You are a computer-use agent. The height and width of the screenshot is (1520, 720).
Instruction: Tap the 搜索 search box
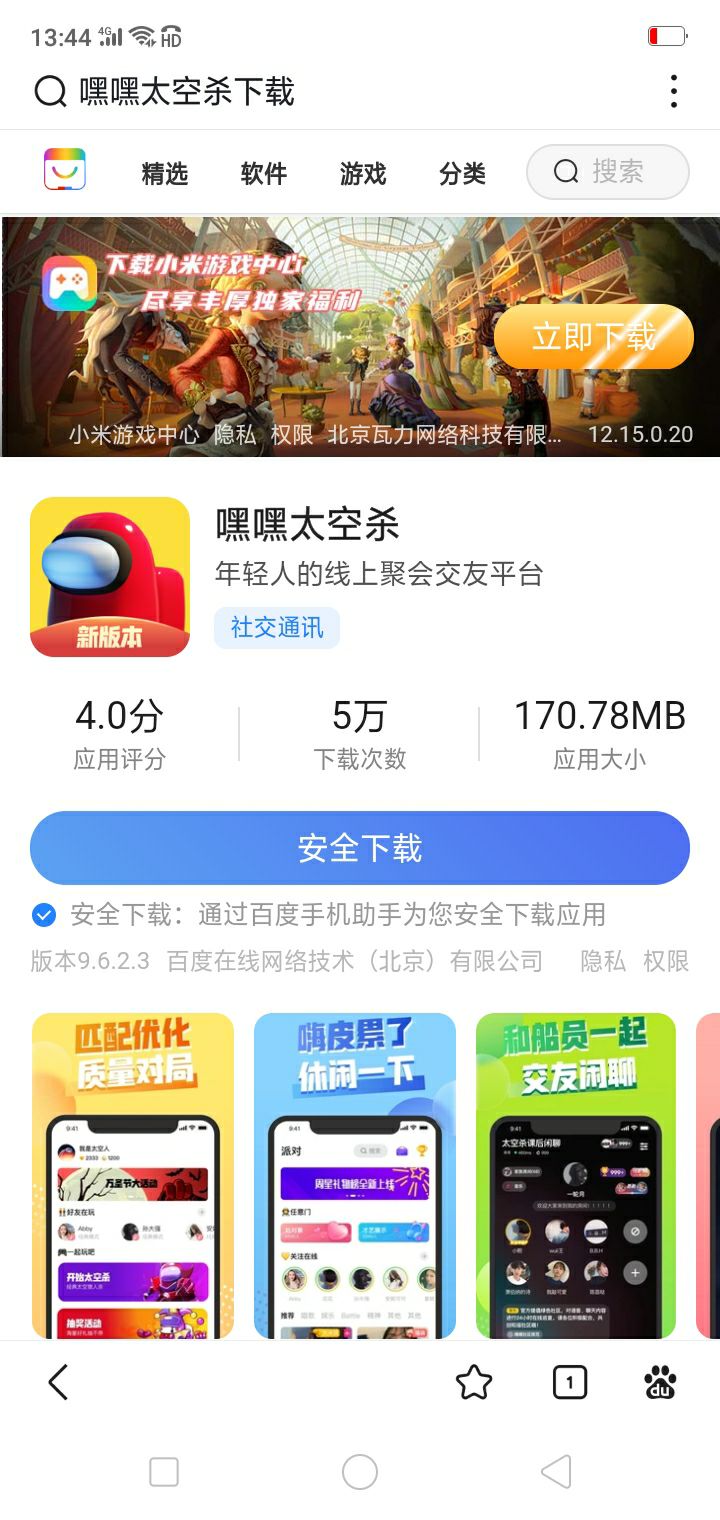click(x=608, y=172)
